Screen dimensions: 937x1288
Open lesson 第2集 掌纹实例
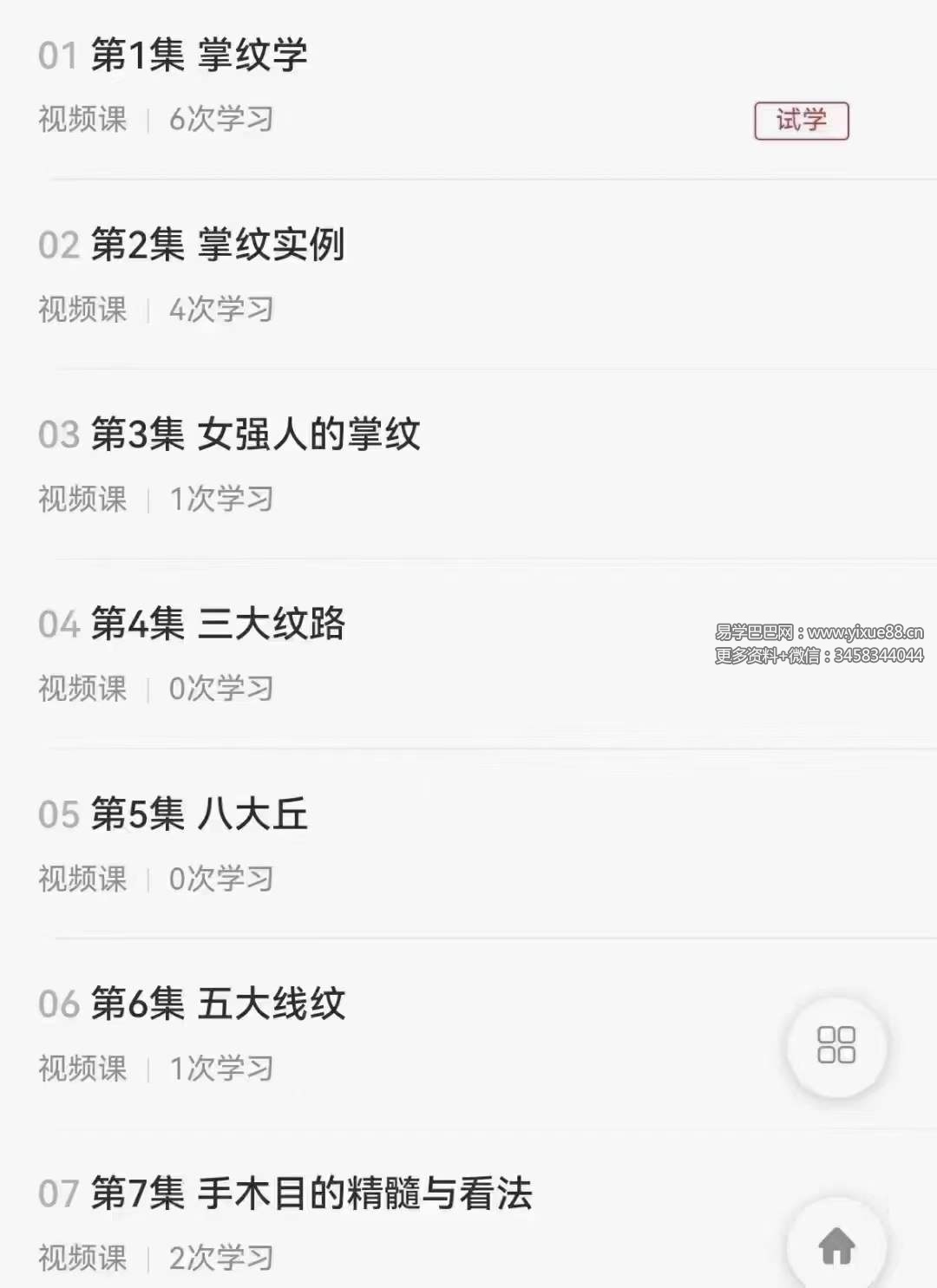[x=218, y=245]
